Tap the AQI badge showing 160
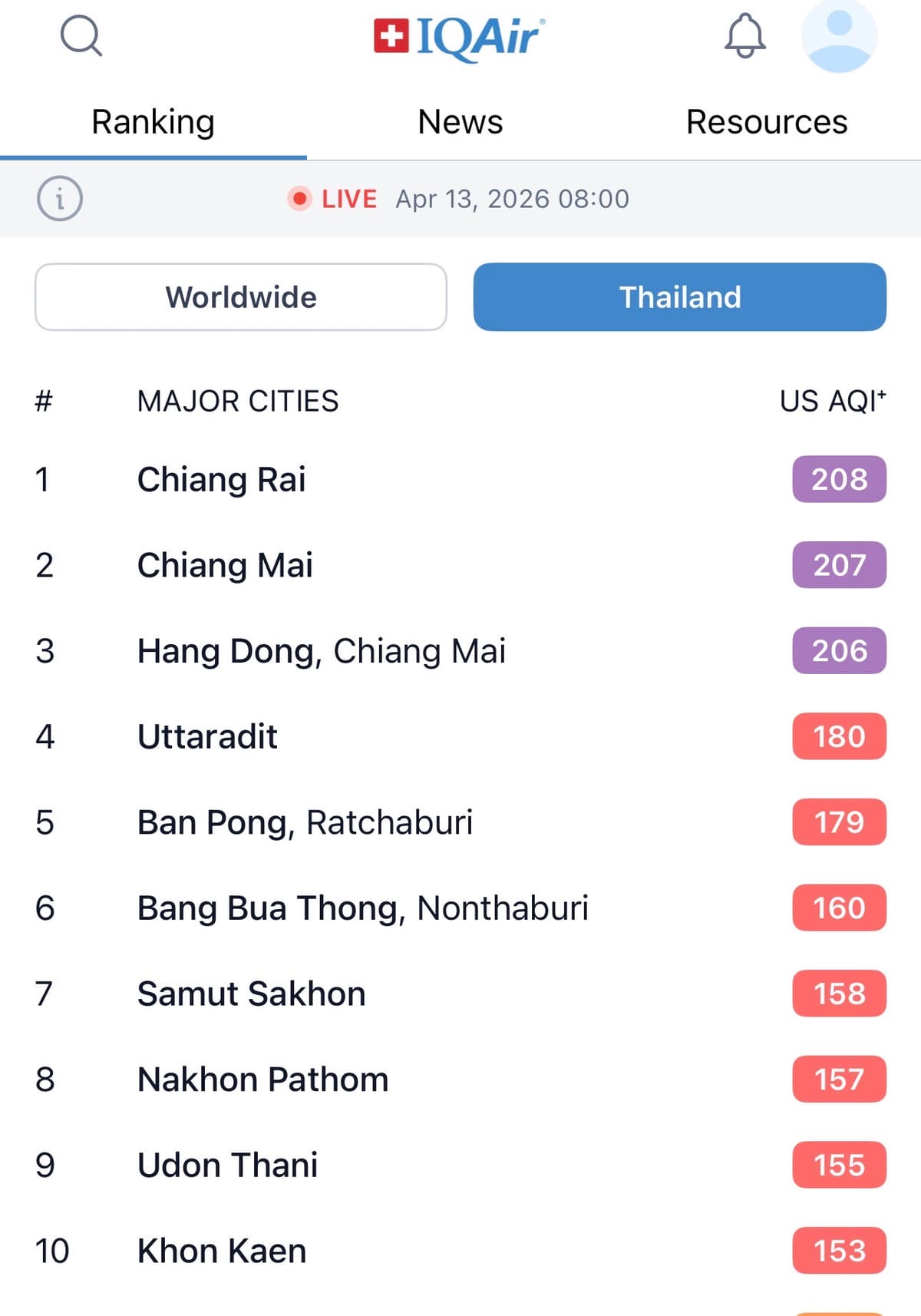 coord(838,908)
